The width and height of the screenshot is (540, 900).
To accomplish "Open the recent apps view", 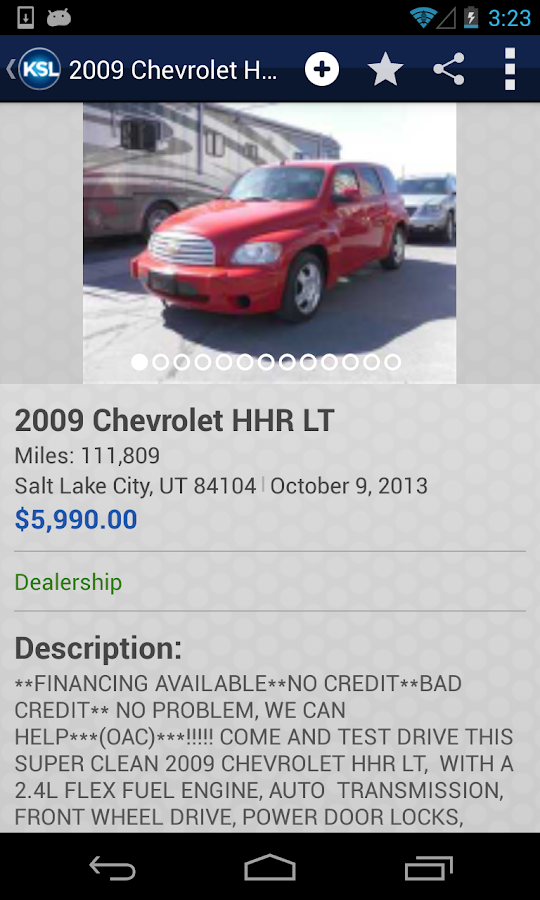I will (x=428, y=867).
